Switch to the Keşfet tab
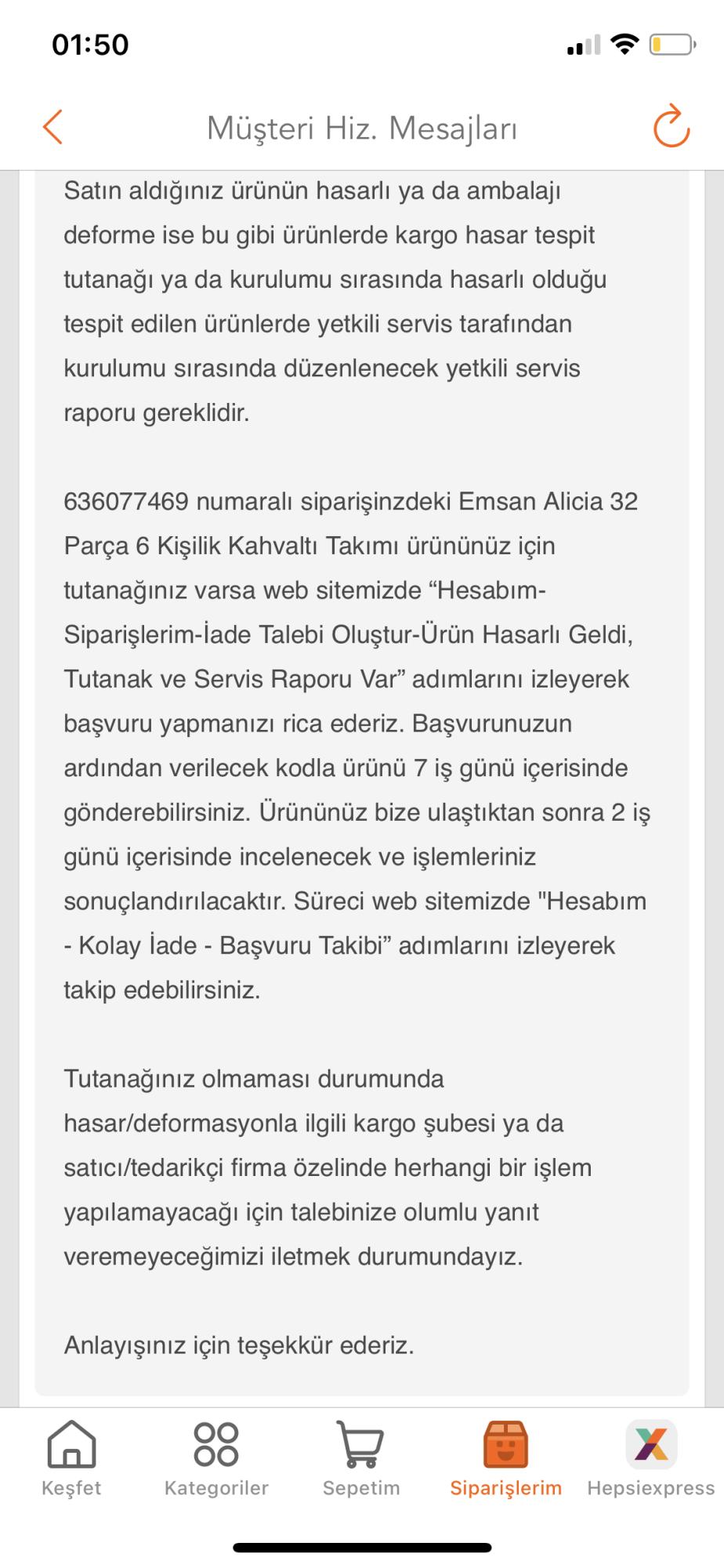The image size is (724, 1568). coord(71,1459)
